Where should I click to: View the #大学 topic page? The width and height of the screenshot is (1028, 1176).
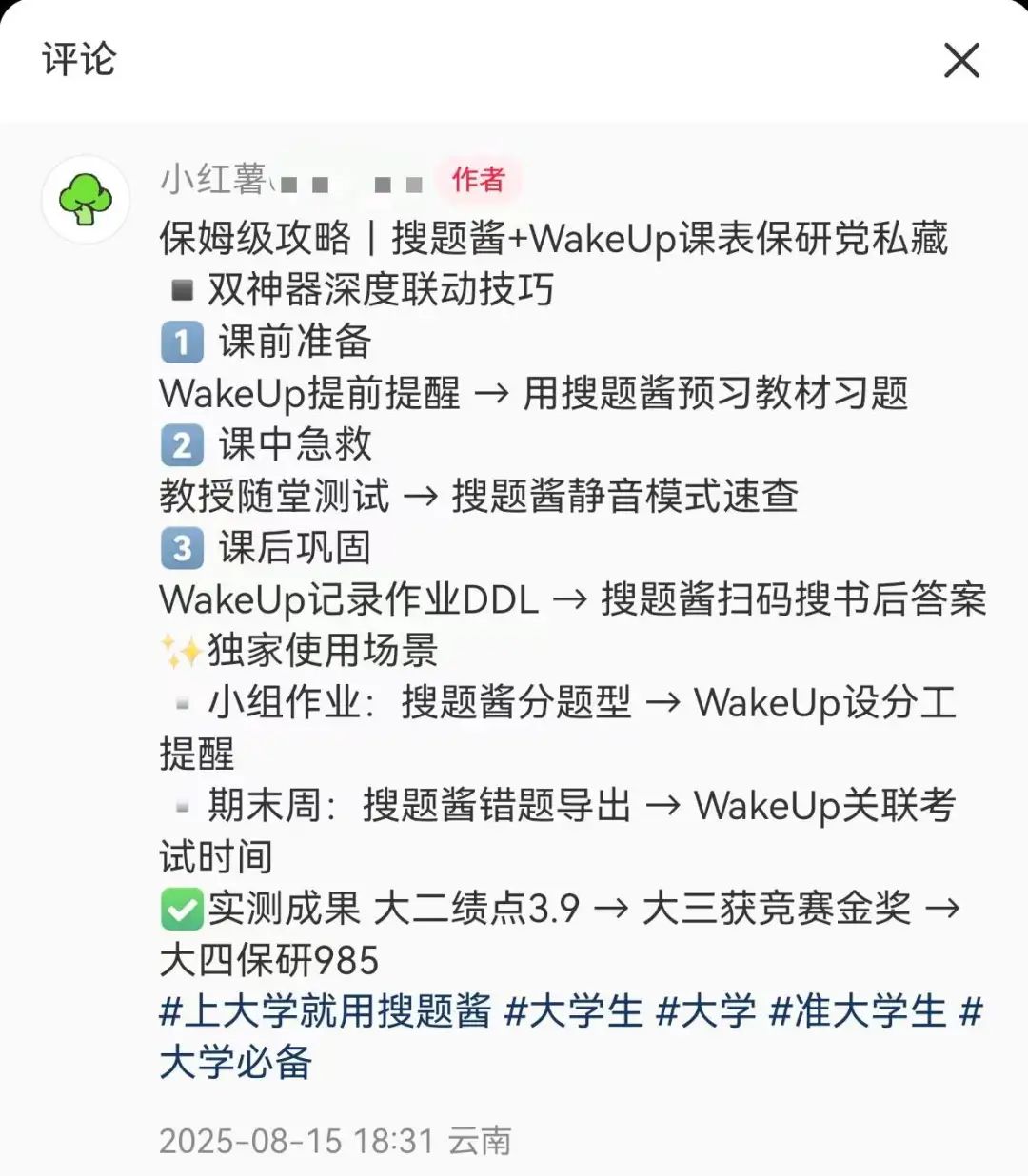coord(706,1010)
